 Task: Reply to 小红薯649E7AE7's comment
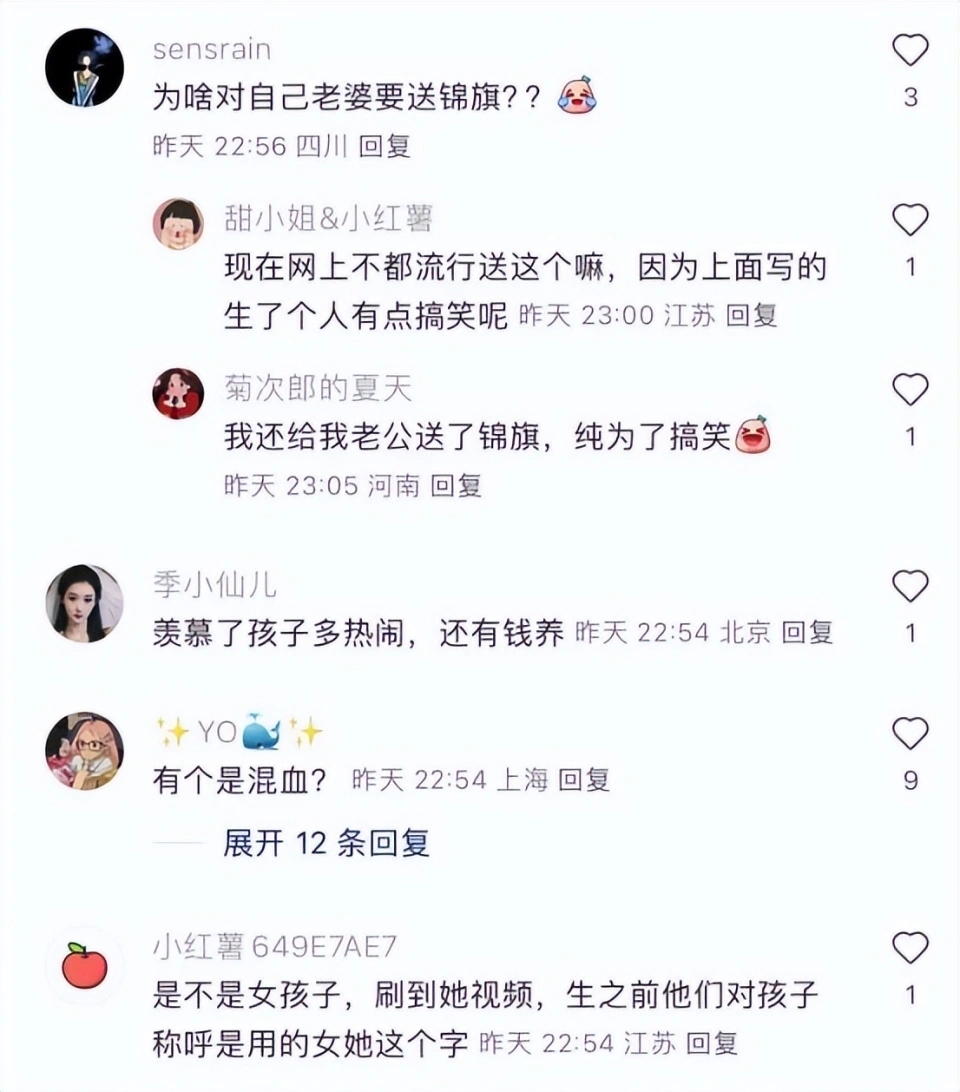[x=712, y=1044]
